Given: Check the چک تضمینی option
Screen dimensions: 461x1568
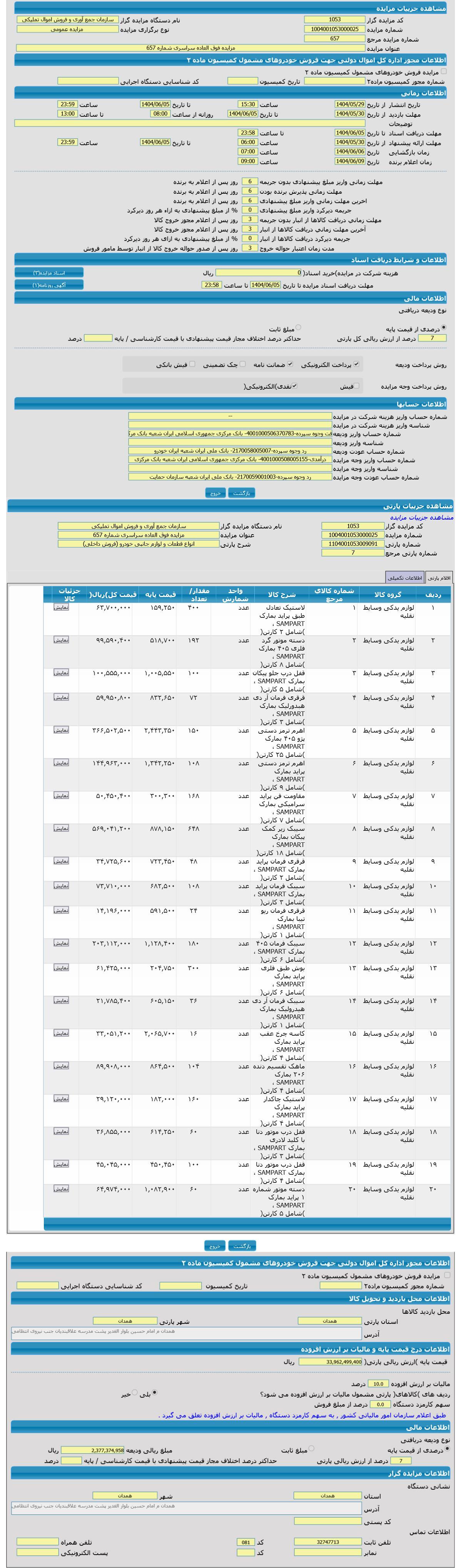Looking at the screenshot, I should click(x=242, y=364).
